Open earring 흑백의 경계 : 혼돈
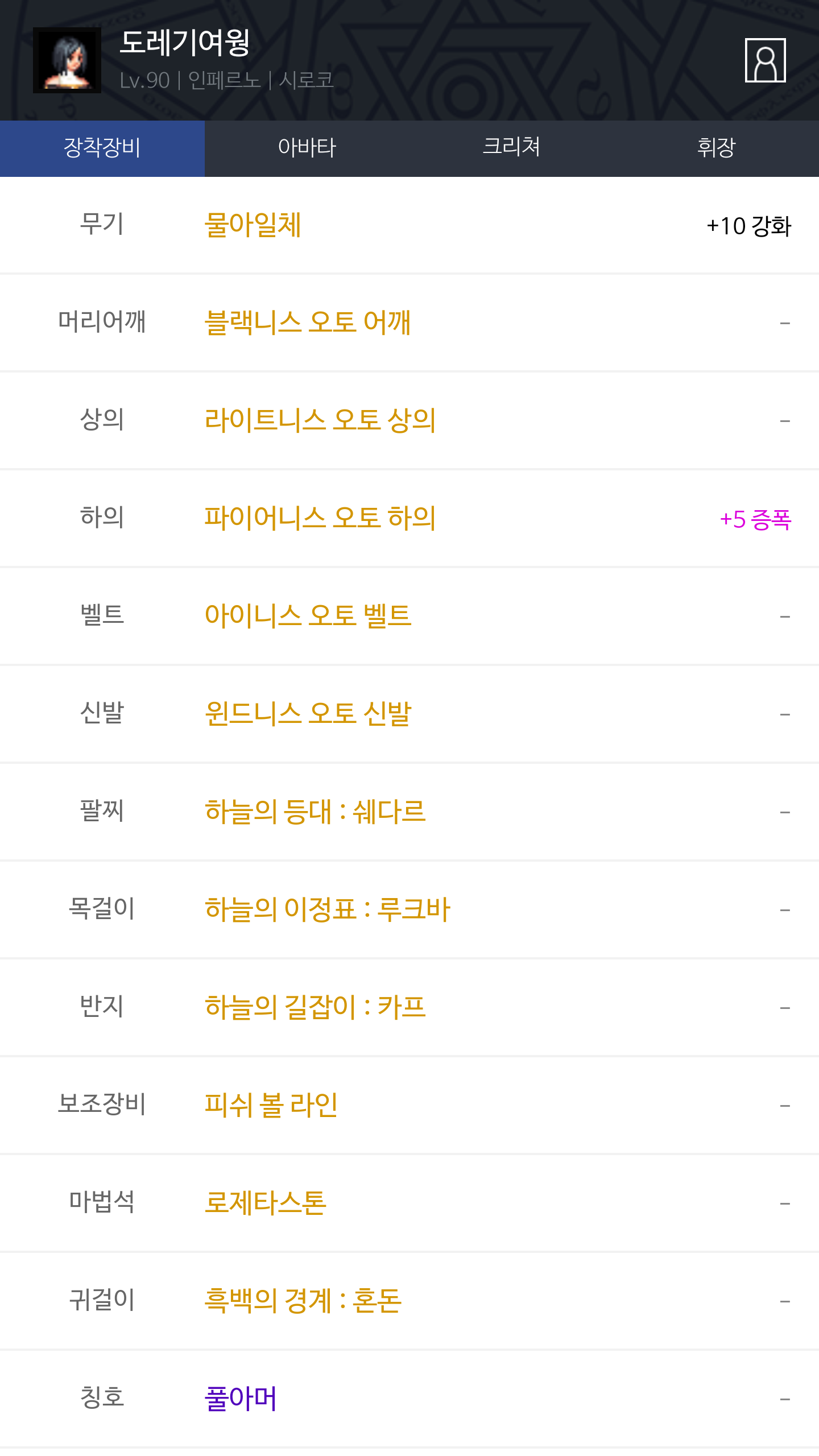Image resolution: width=819 pixels, height=1456 pixels. click(303, 1301)
